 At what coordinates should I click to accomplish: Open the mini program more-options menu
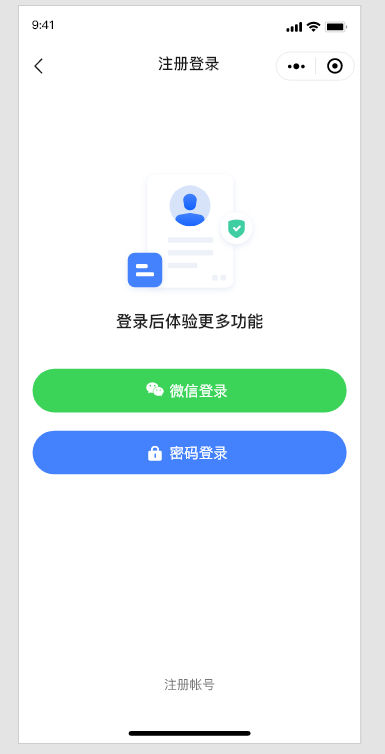296,66
